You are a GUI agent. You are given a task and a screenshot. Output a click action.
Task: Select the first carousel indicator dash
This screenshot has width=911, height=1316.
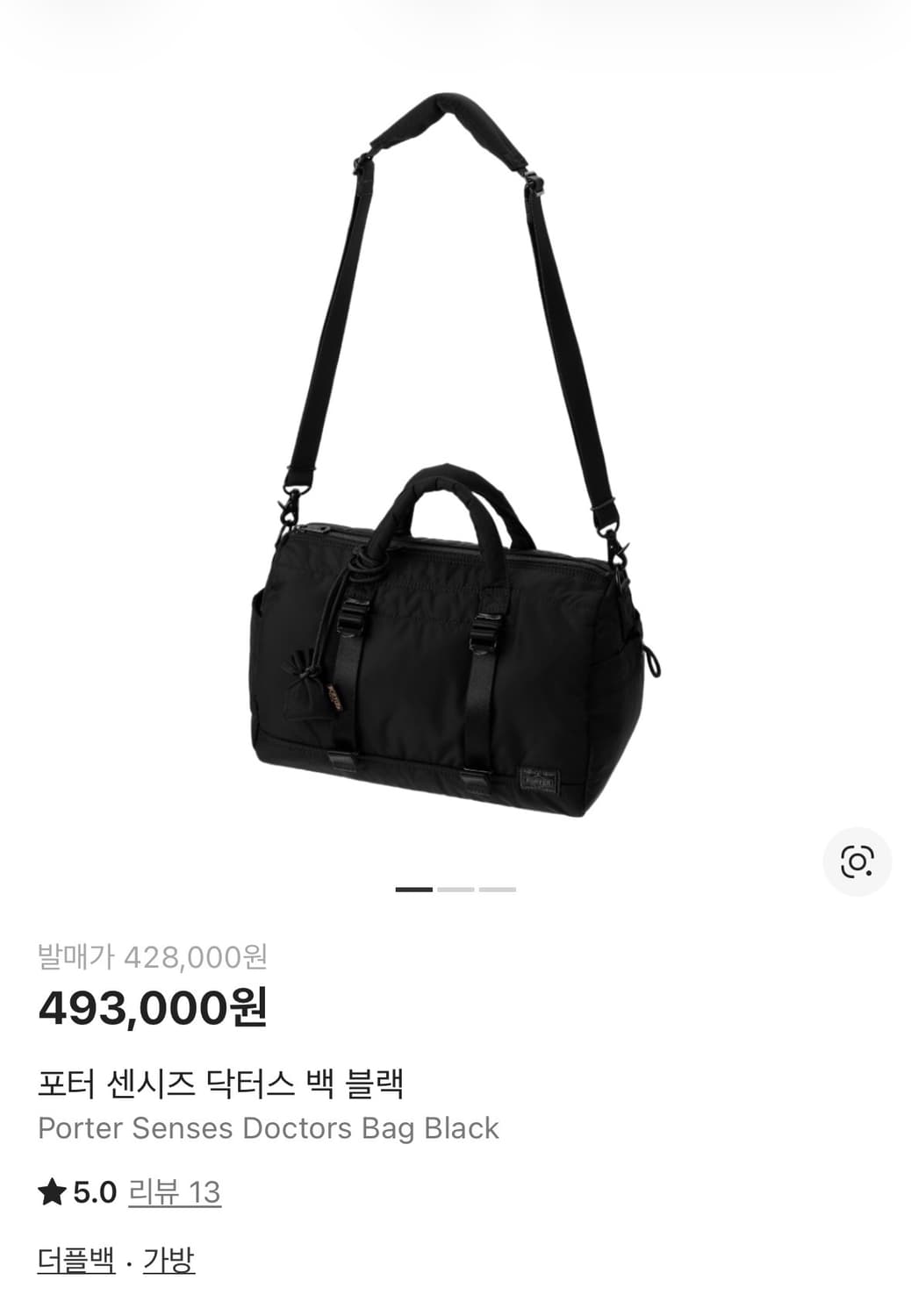(412, 889)
